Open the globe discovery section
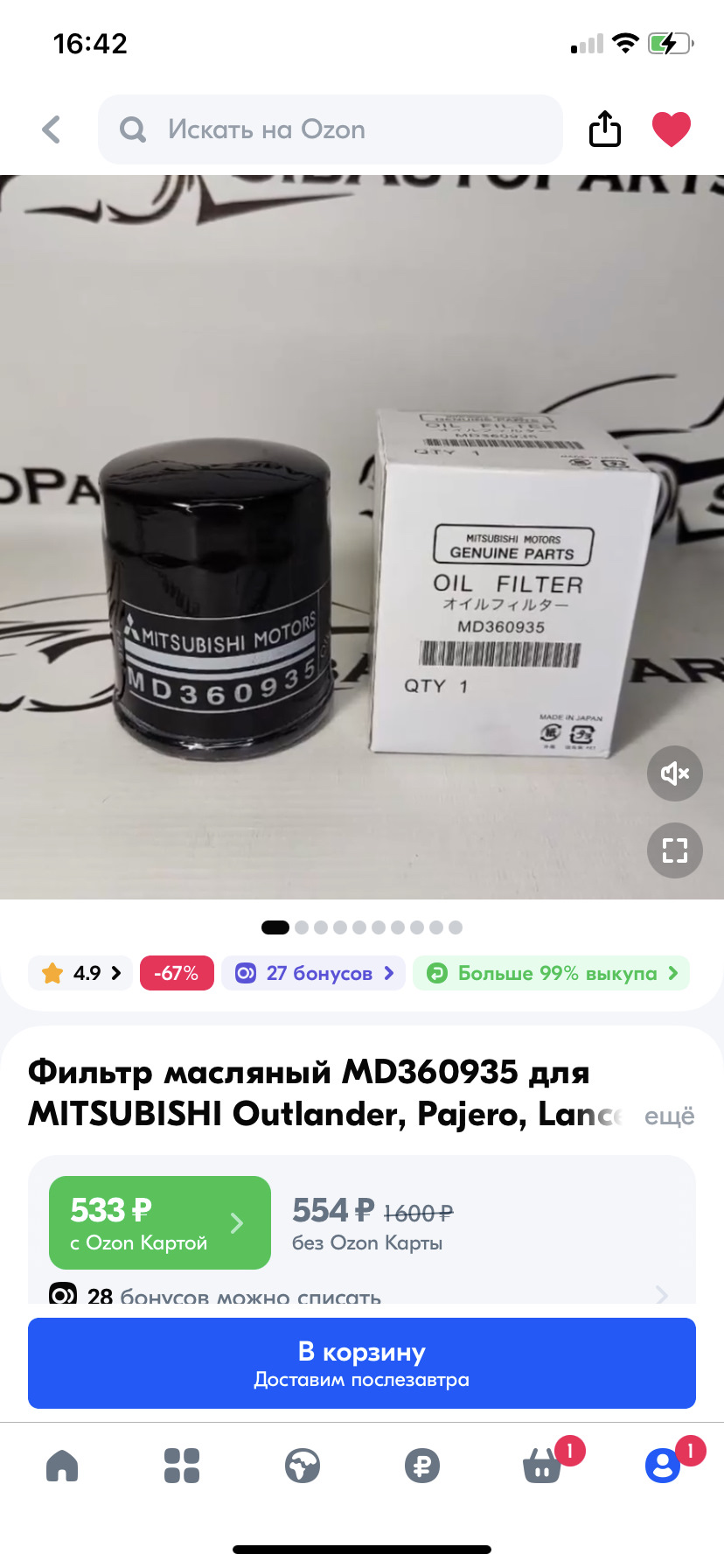The image size is (724, 1568). [x=302, y=1466]
